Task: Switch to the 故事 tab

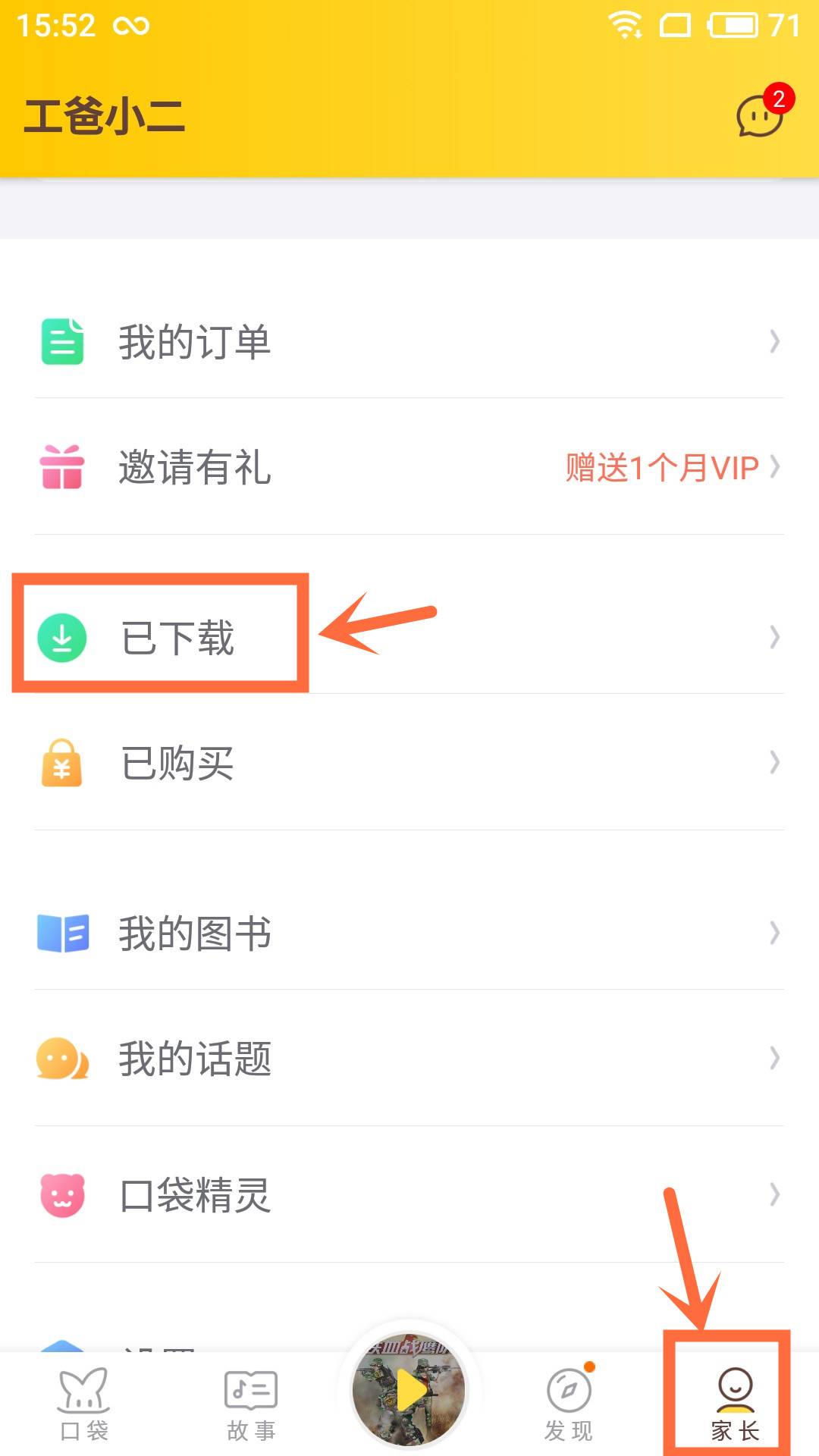Action: [251, 1403]
